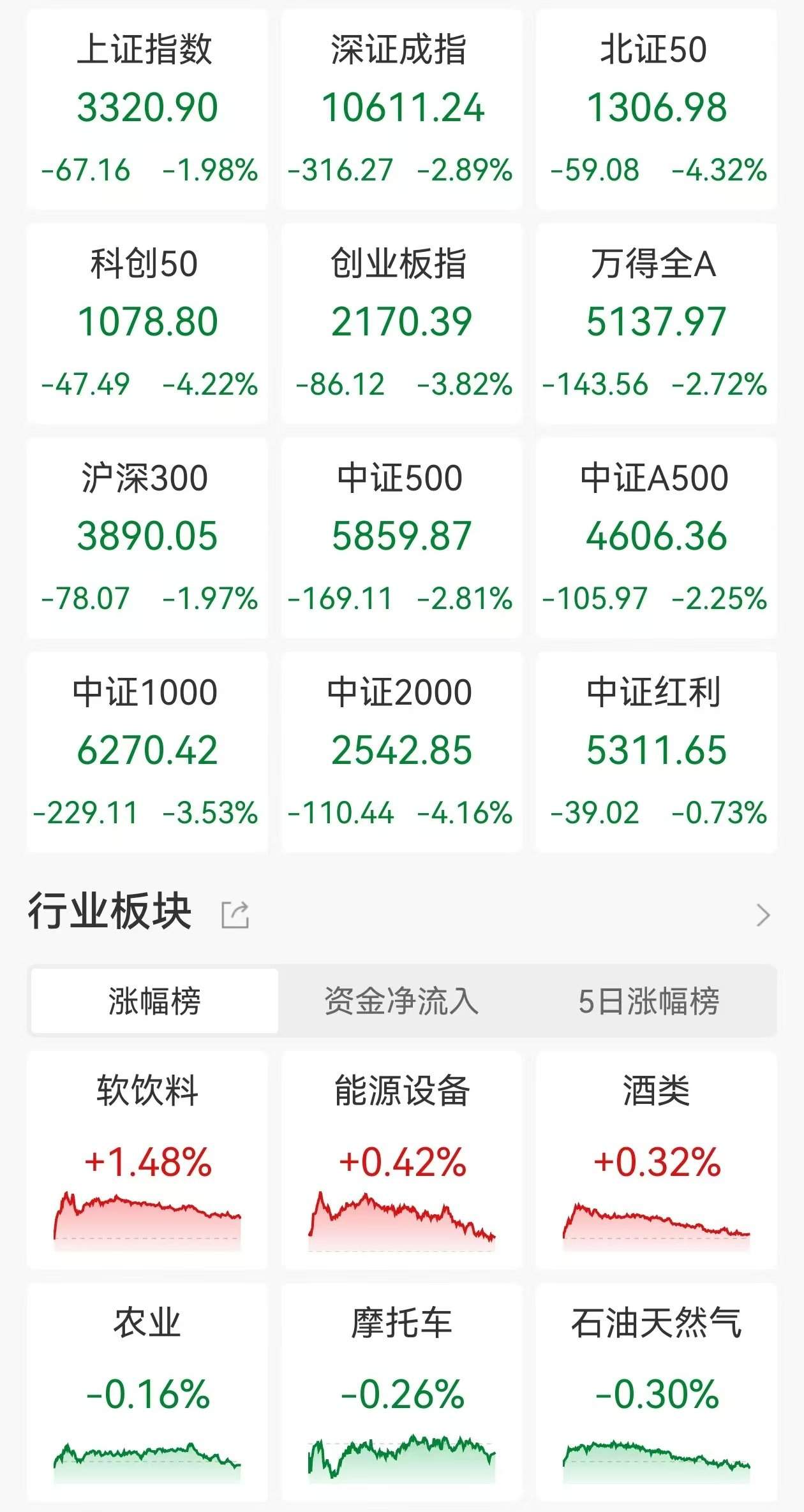
Task: Open the 中证红利 index card
Action: [x=656, y=751]
